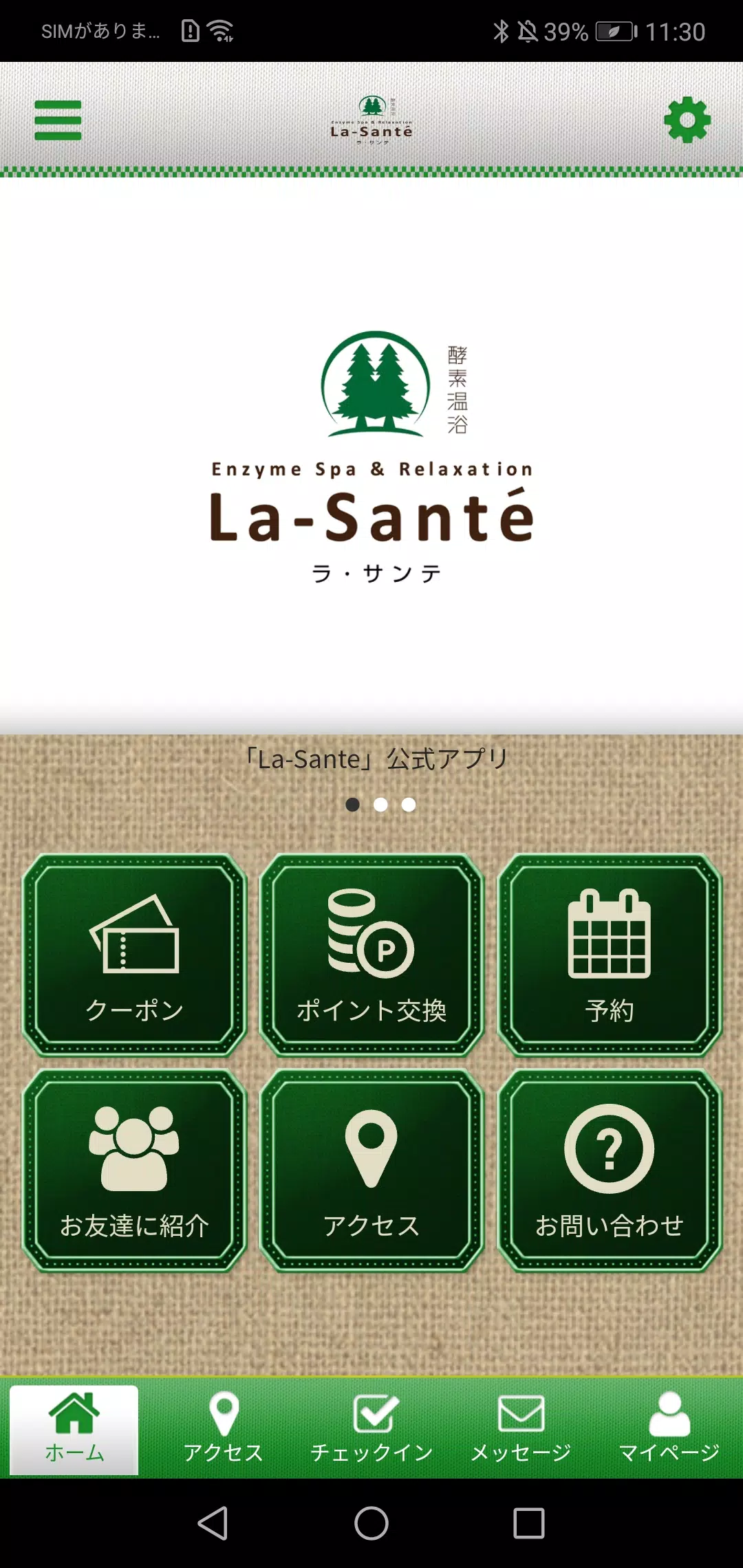Tap the system back button
The height and width of the screenshot is (1568, 743).
point(213,1523)
